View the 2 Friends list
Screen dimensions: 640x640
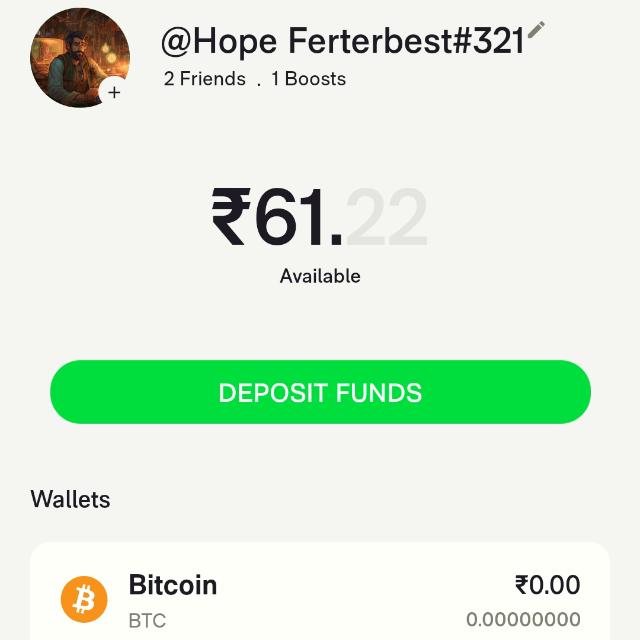click(x=205, y=79)
